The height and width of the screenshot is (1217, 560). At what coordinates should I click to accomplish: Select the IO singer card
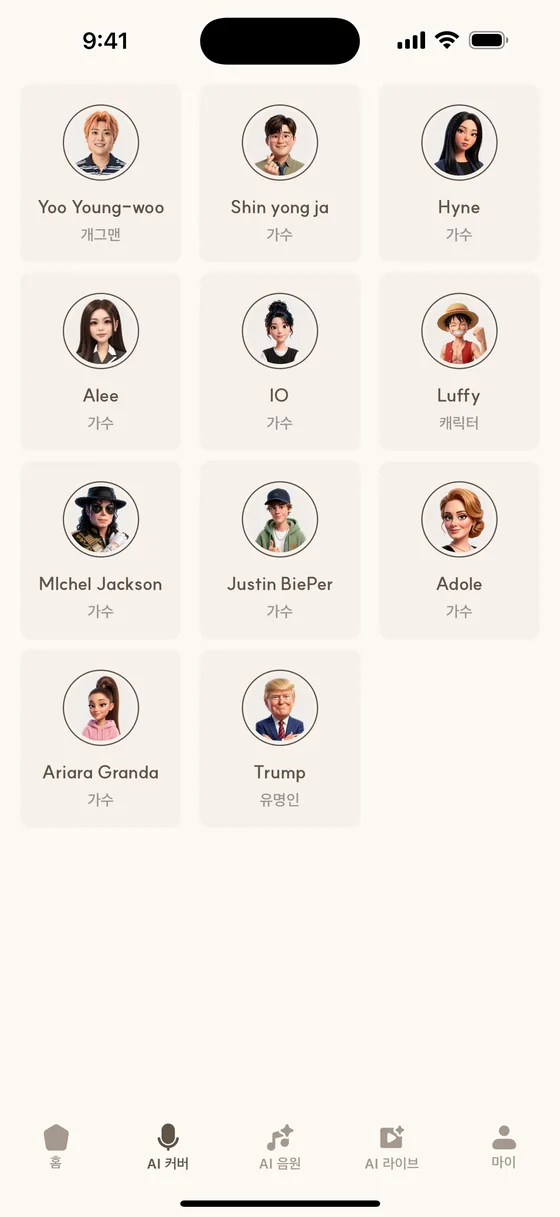click(280, 362)
